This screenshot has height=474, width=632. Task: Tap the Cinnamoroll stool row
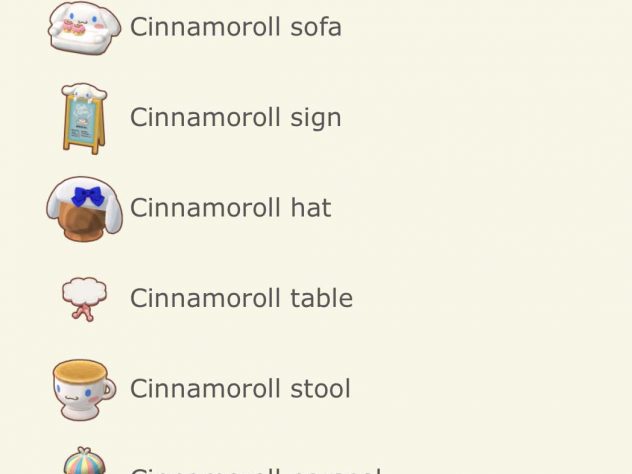coord(240,388)
